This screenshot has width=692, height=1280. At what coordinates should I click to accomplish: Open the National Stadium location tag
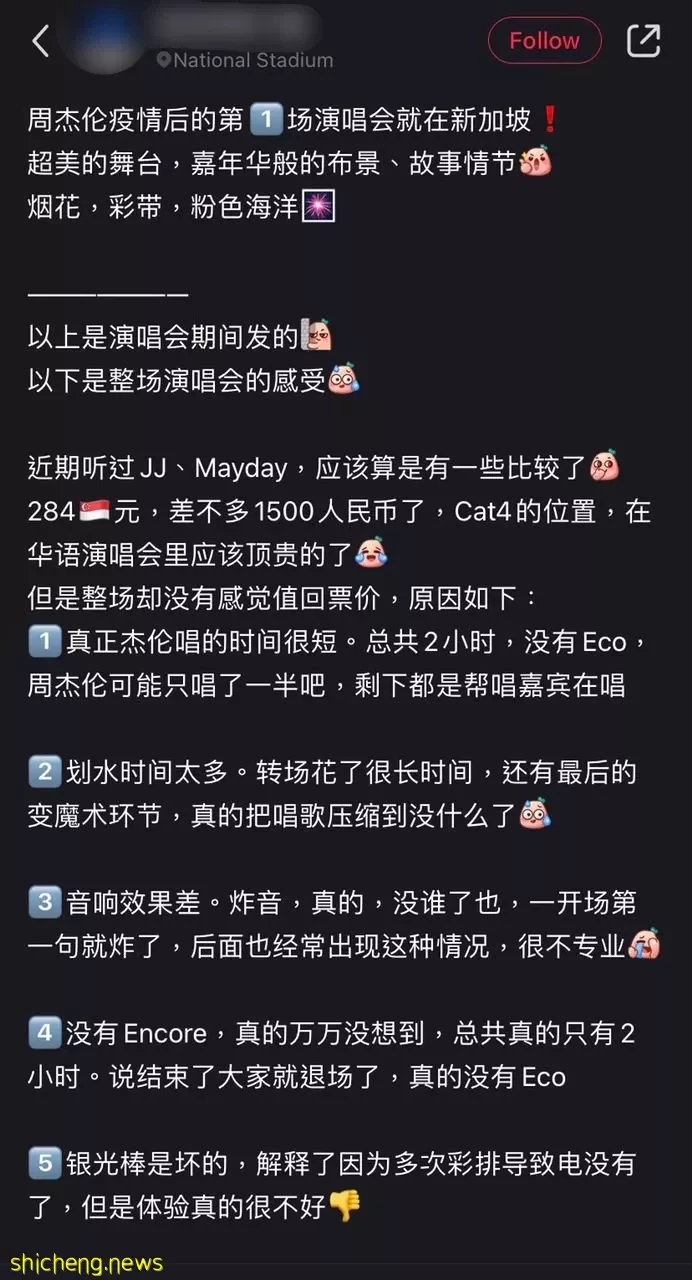[244, 60]
